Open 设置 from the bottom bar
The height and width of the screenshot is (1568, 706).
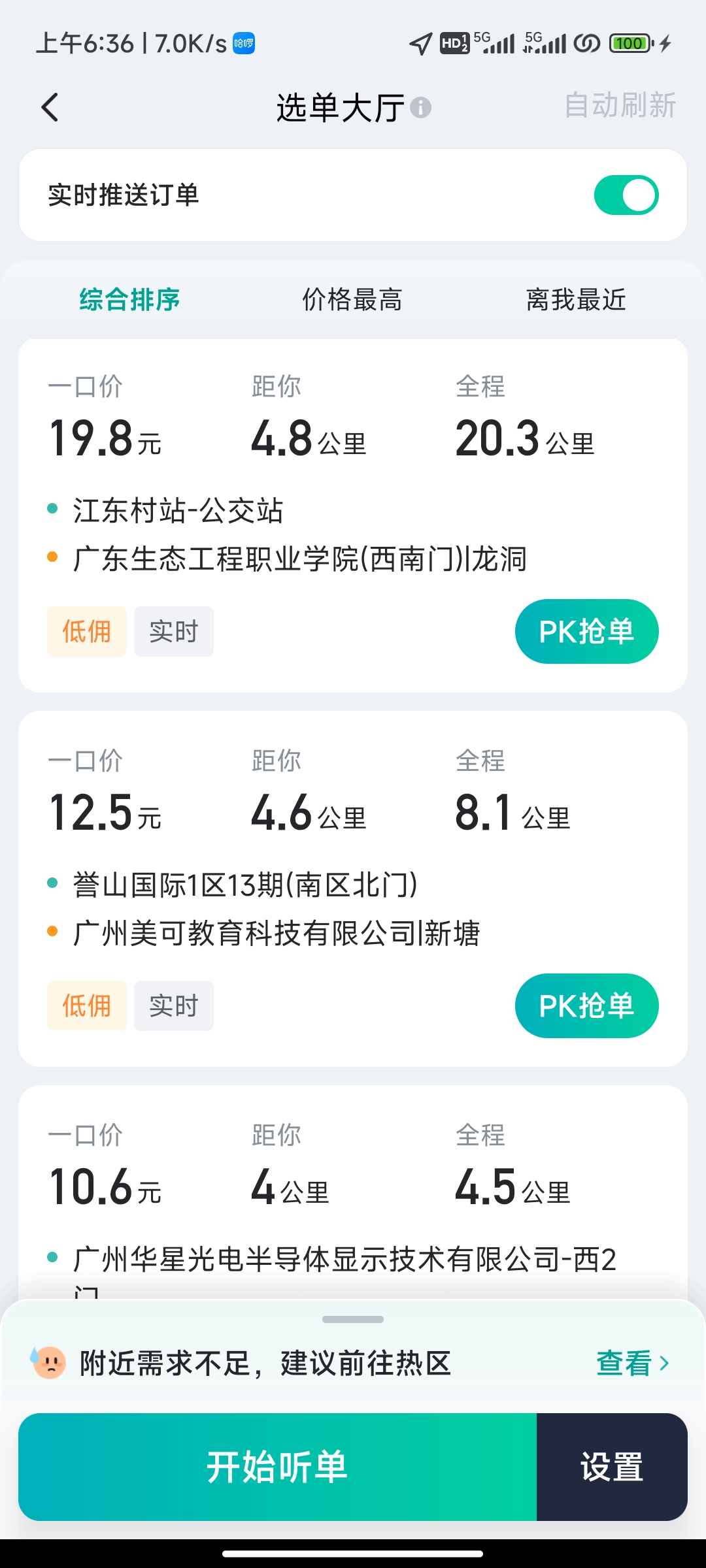[611, 1467]
